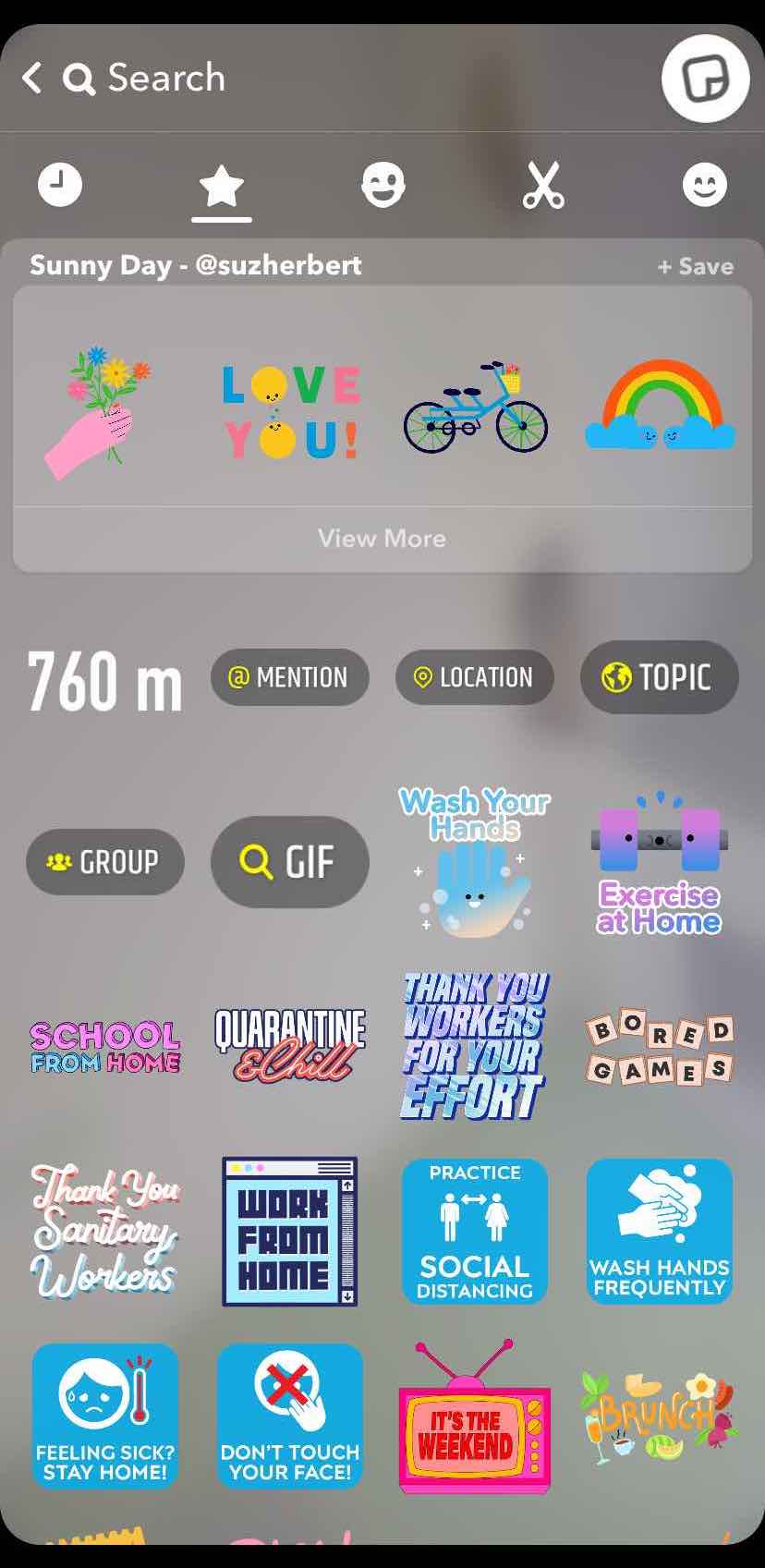Open the sticker search field
This screenshot has width=765, height=1568.
pyautogui.click(x=166, y=79)
